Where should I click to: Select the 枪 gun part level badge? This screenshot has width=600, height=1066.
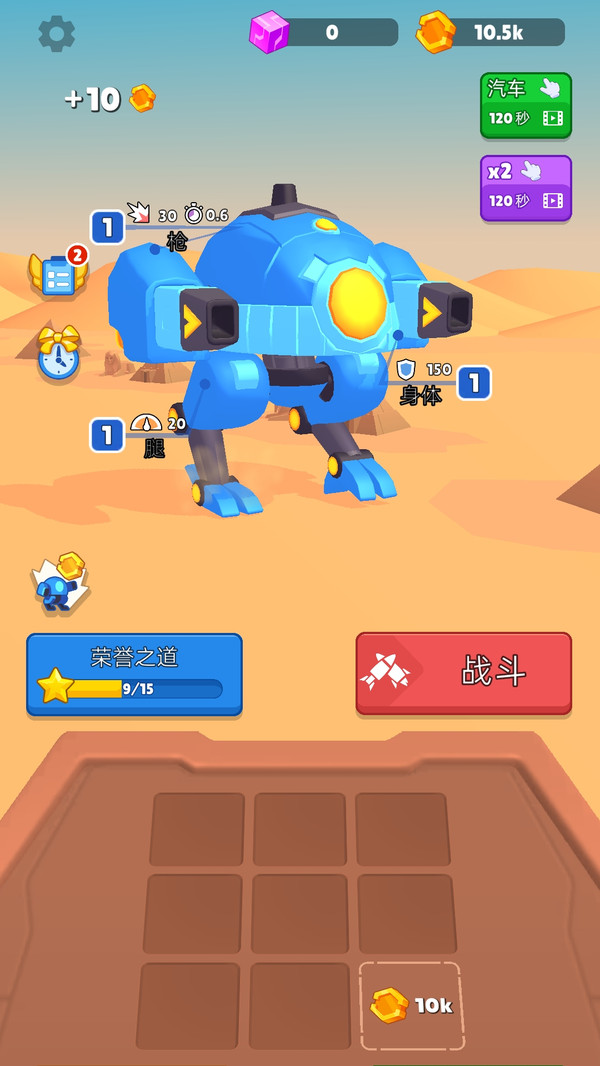(x=107, y=227)
